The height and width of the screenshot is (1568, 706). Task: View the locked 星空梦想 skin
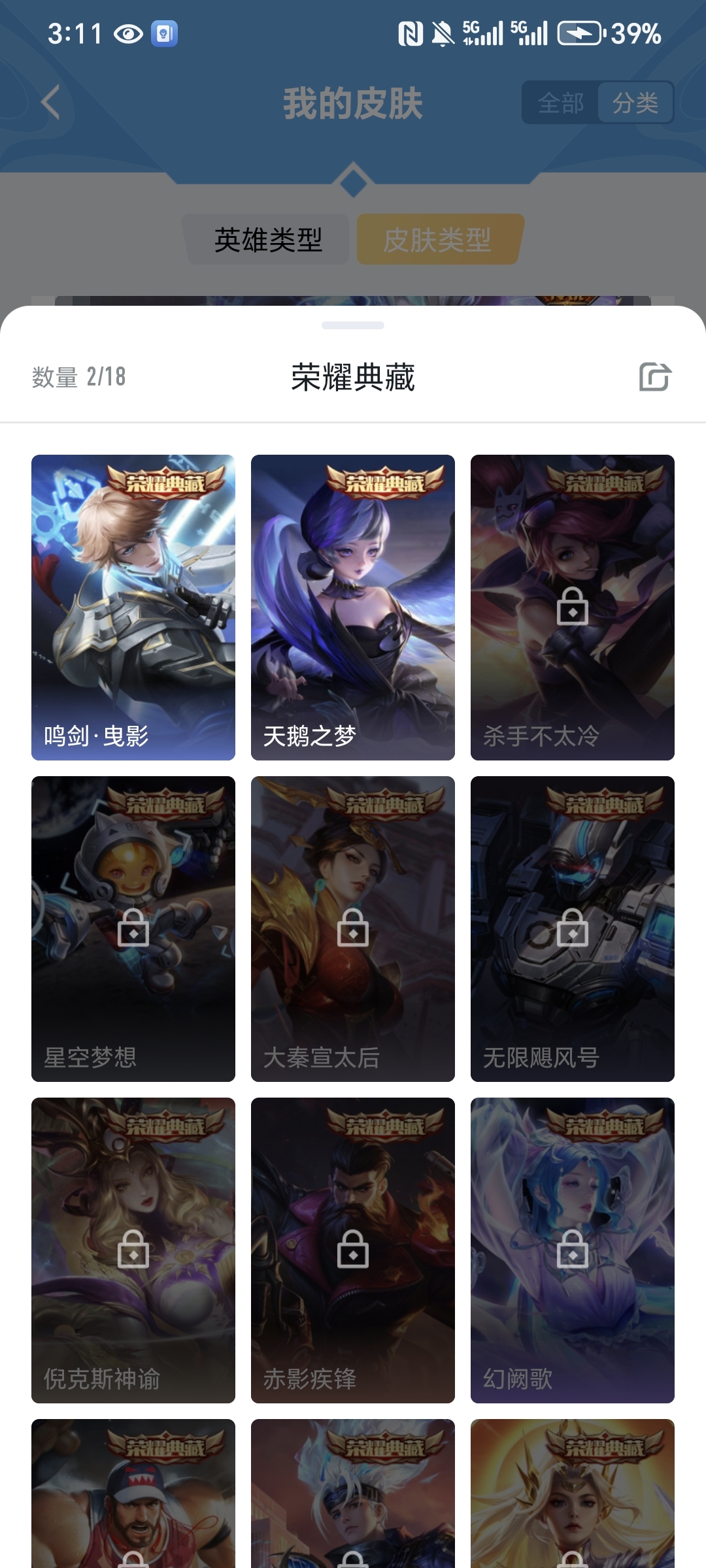point(133,929)
